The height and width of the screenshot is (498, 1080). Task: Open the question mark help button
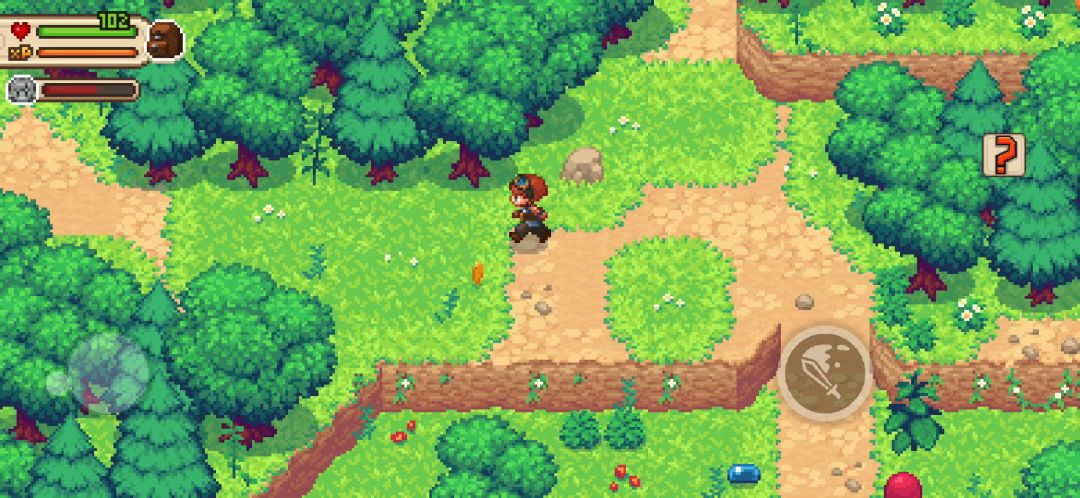(1002, 155)
